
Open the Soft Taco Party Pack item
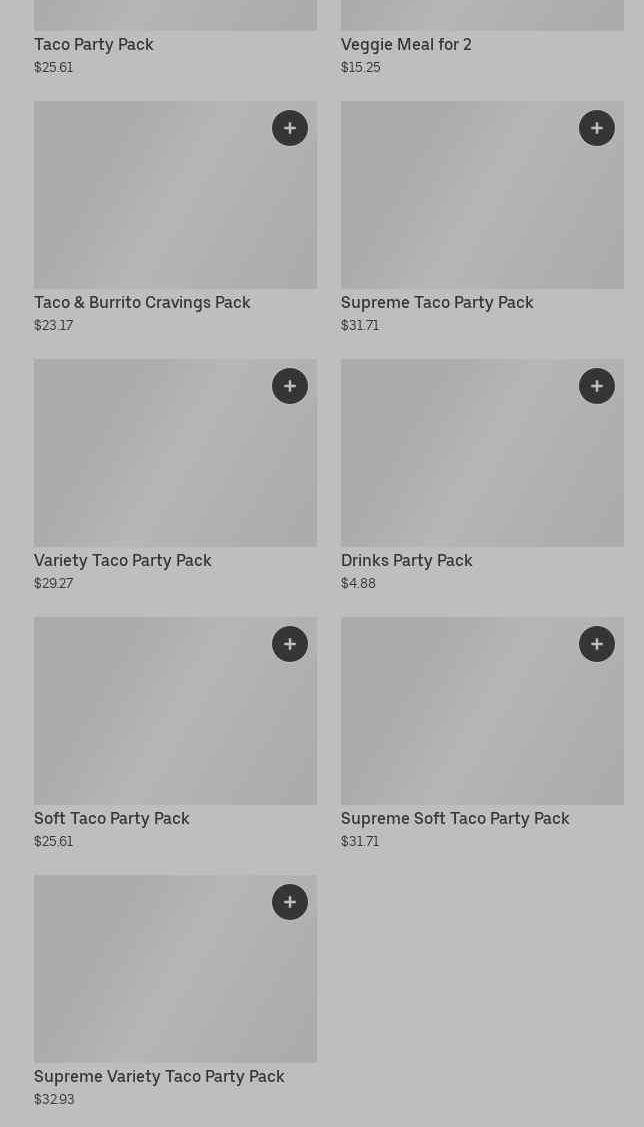(112, 818)
